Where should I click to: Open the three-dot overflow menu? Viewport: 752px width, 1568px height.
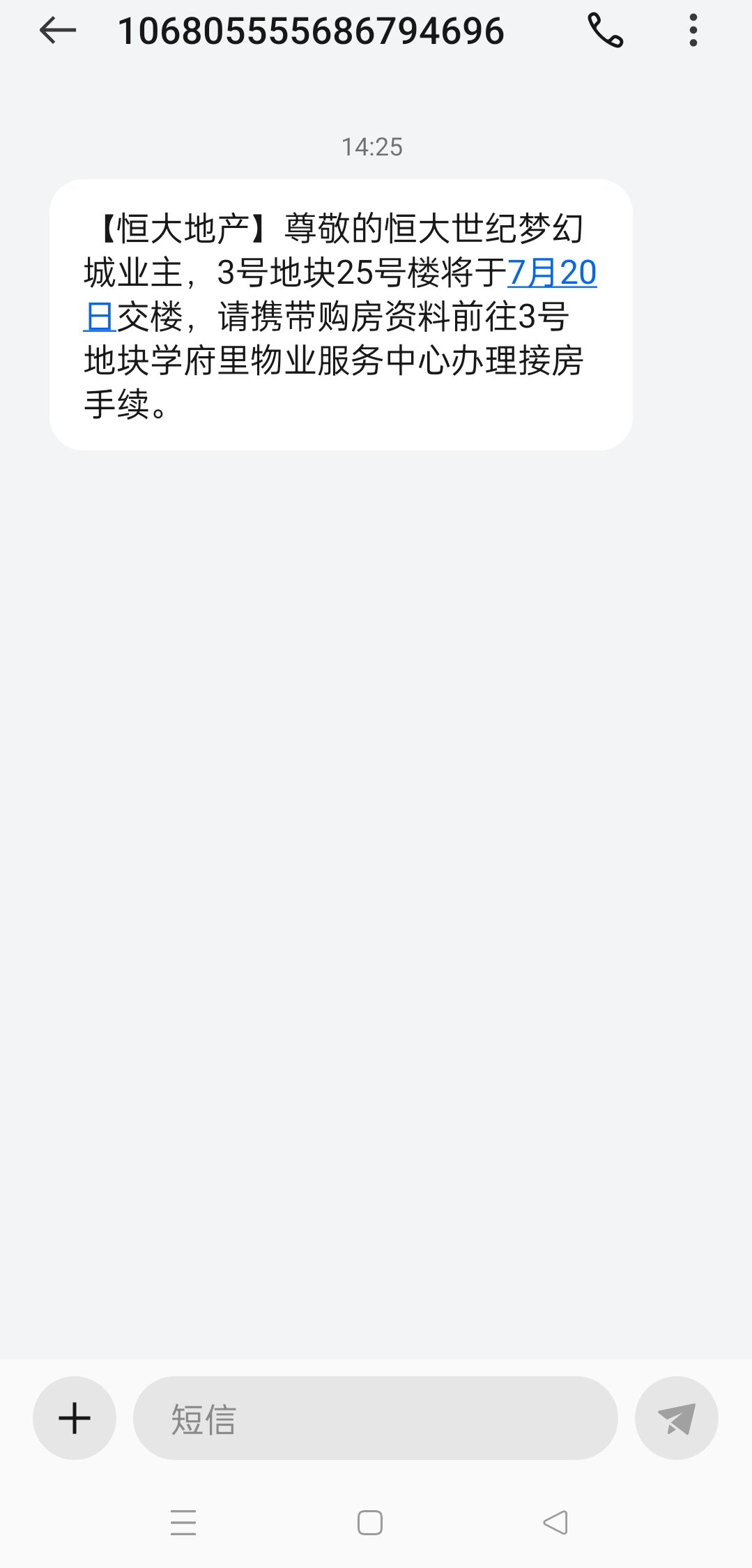(x=693, y=31)
